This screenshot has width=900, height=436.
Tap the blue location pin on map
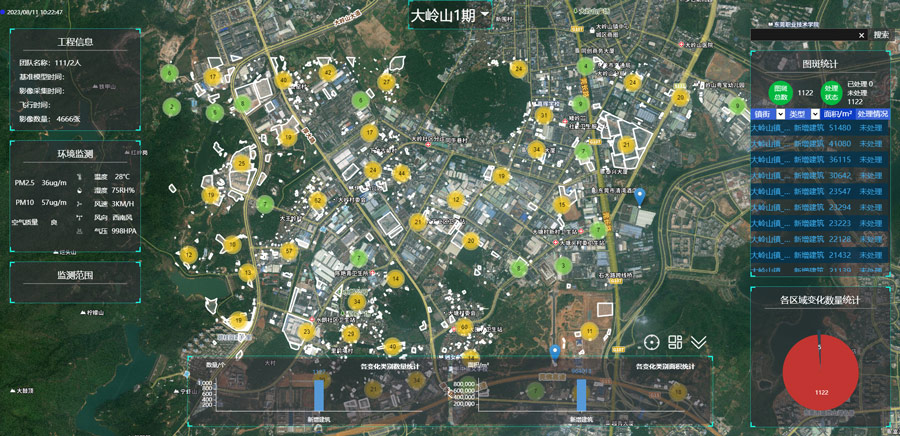coord(640,195)
